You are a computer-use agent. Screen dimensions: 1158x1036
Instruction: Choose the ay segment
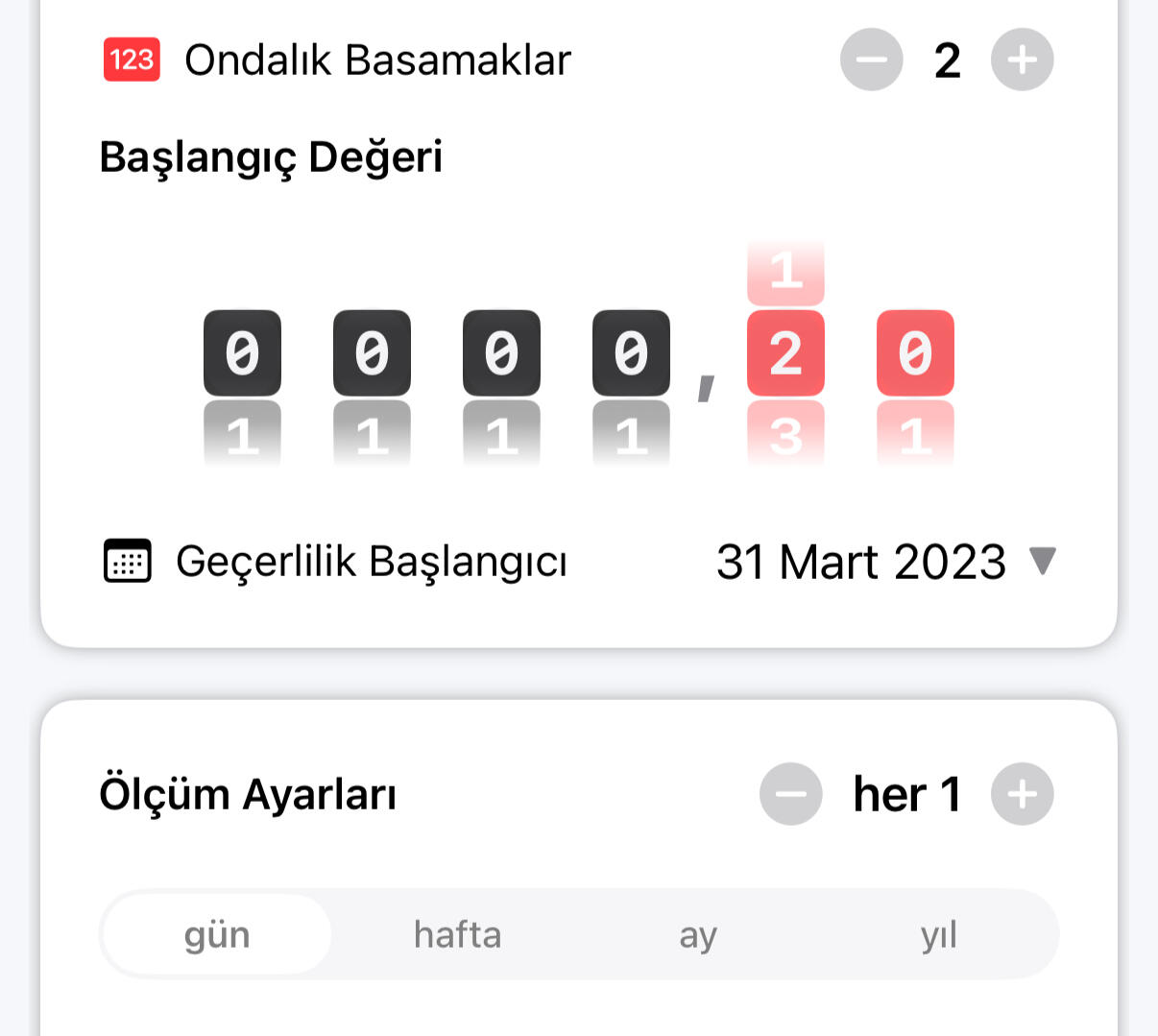[x=698, y=934]
